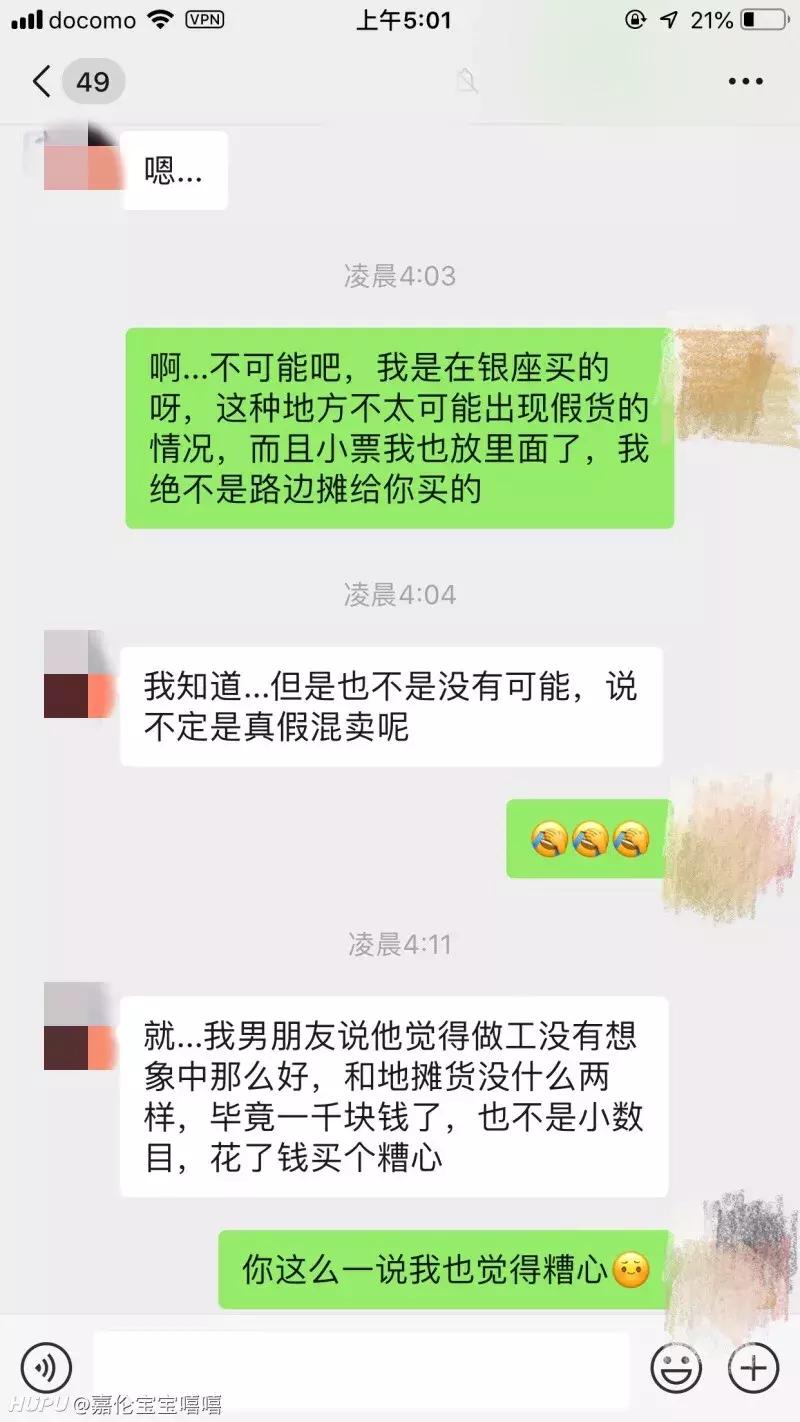Select the green bubble about 银座 purchase
Screen dimensions: 800x1422
[398, 430]
